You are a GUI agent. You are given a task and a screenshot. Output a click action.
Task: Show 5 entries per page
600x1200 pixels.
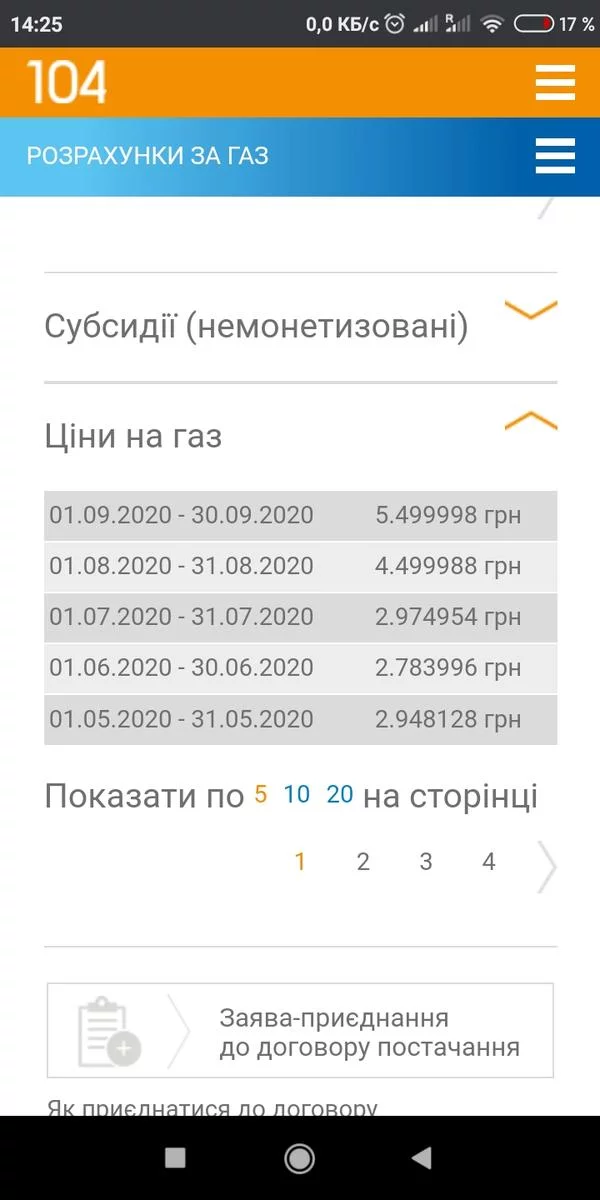[261, 796]
